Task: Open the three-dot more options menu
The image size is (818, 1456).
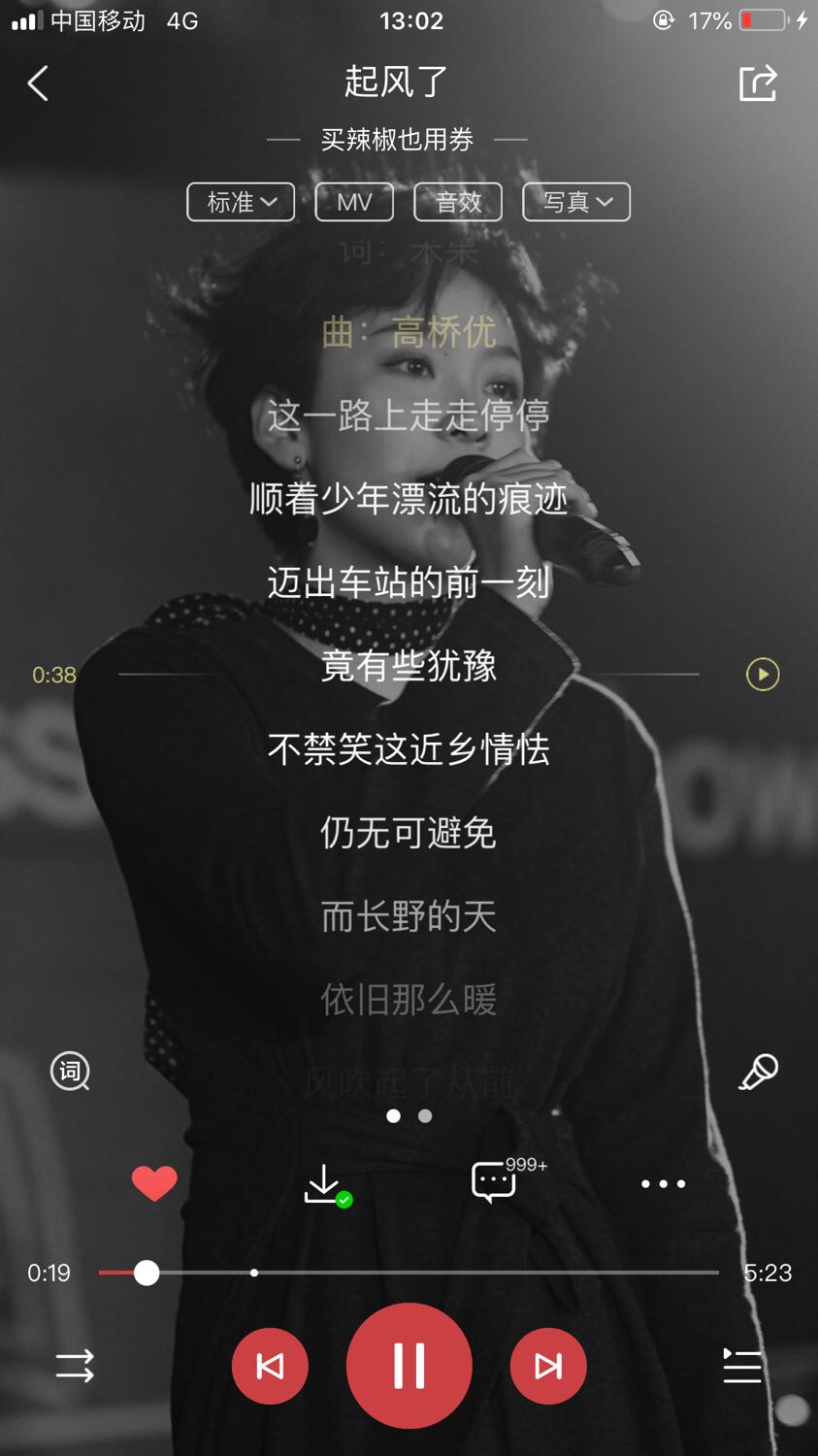Action: click(x=664, y=1183)
